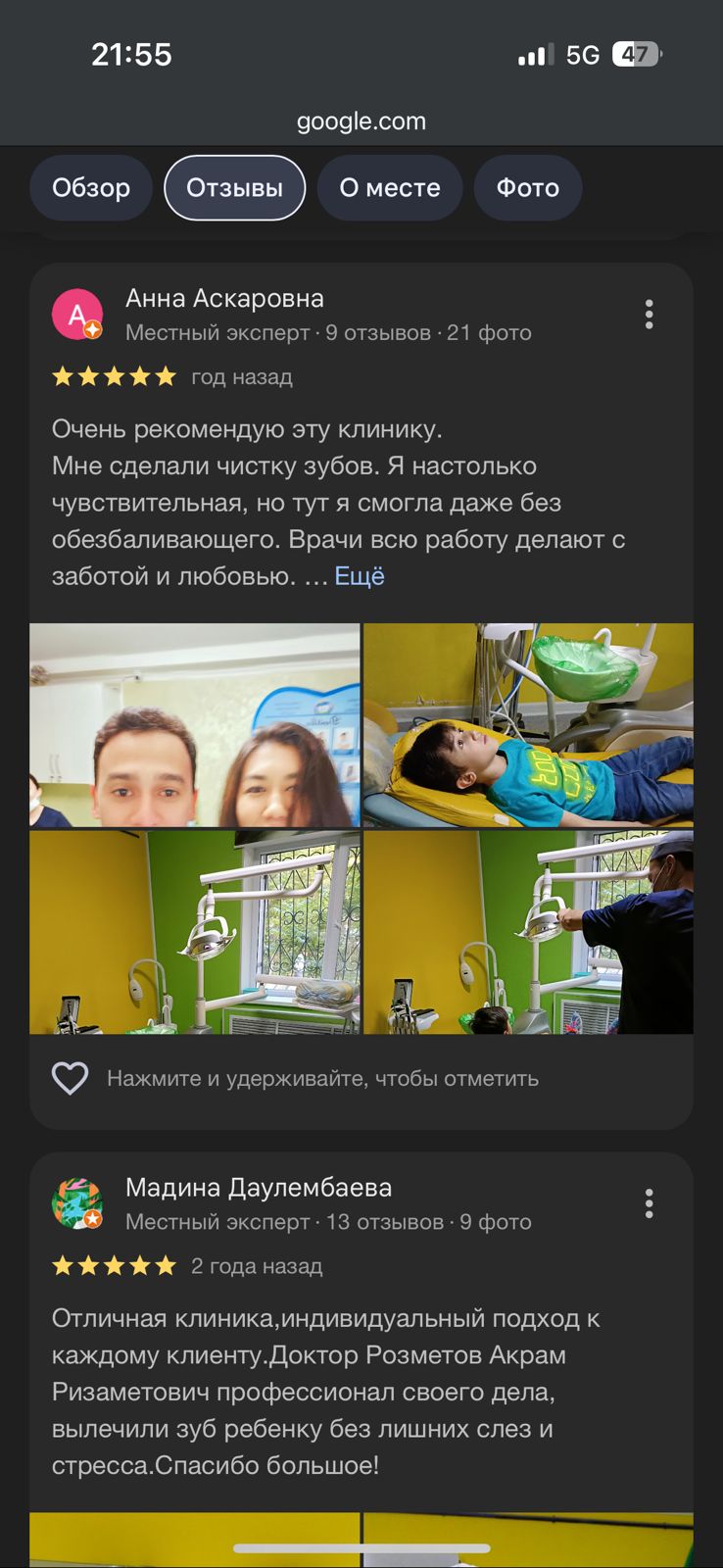
Task: Like Анна Аскаровна's review with the heart
Action: 71,1078
